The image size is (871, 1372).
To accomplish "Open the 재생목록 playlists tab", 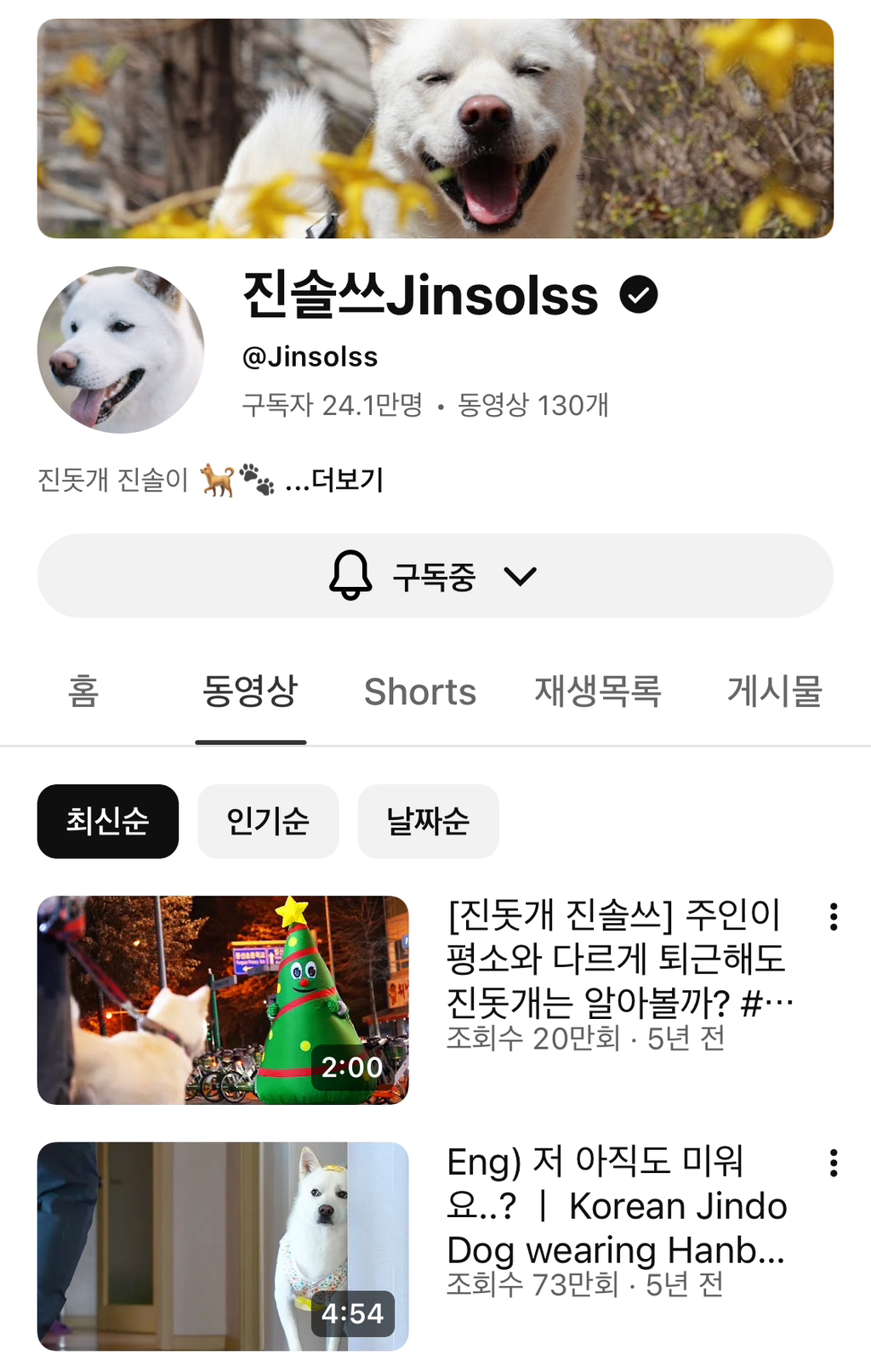I will click(x=600, y=692).
